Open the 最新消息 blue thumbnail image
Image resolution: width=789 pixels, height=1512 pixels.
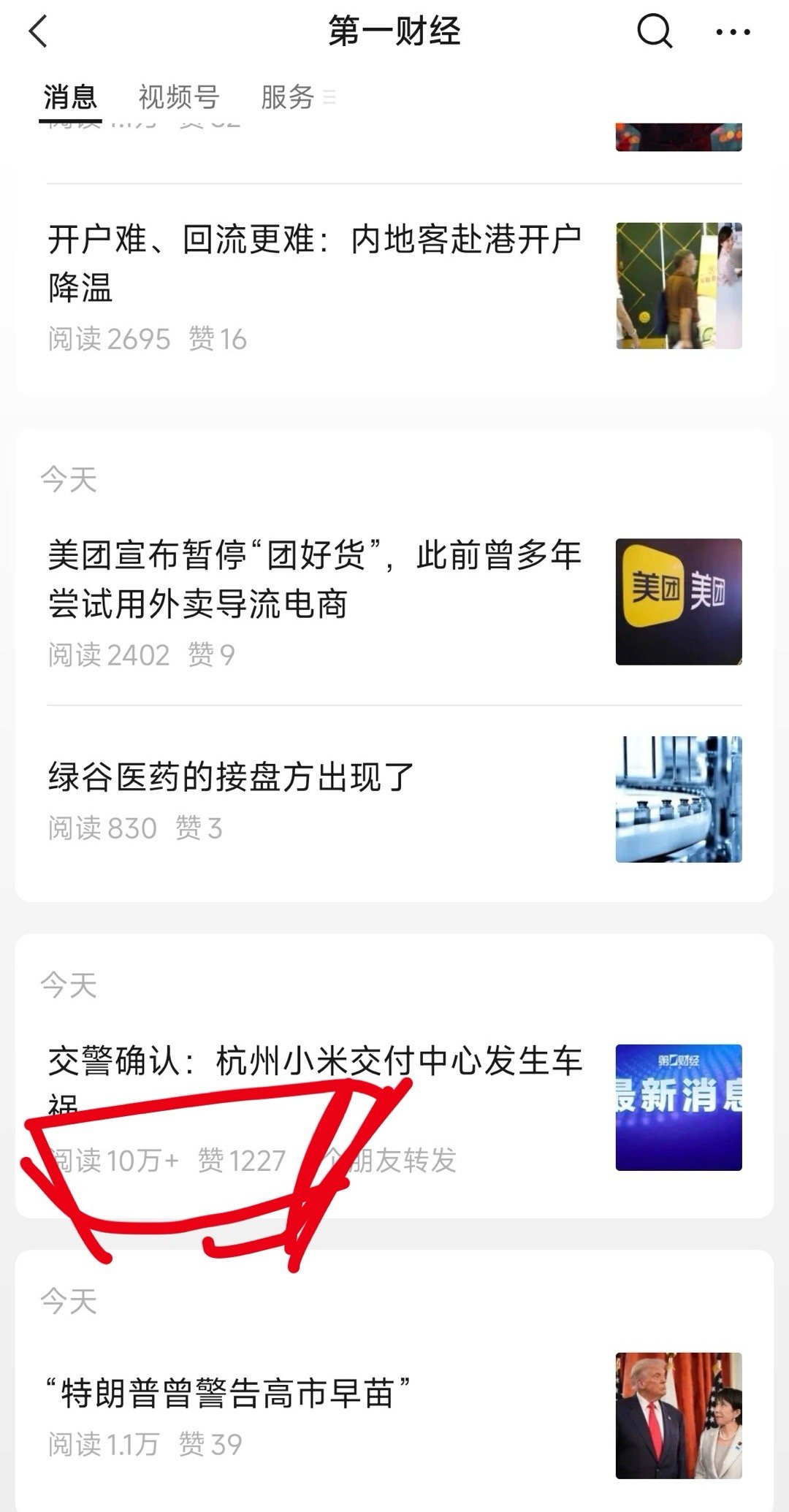(x=679, y=1103)
